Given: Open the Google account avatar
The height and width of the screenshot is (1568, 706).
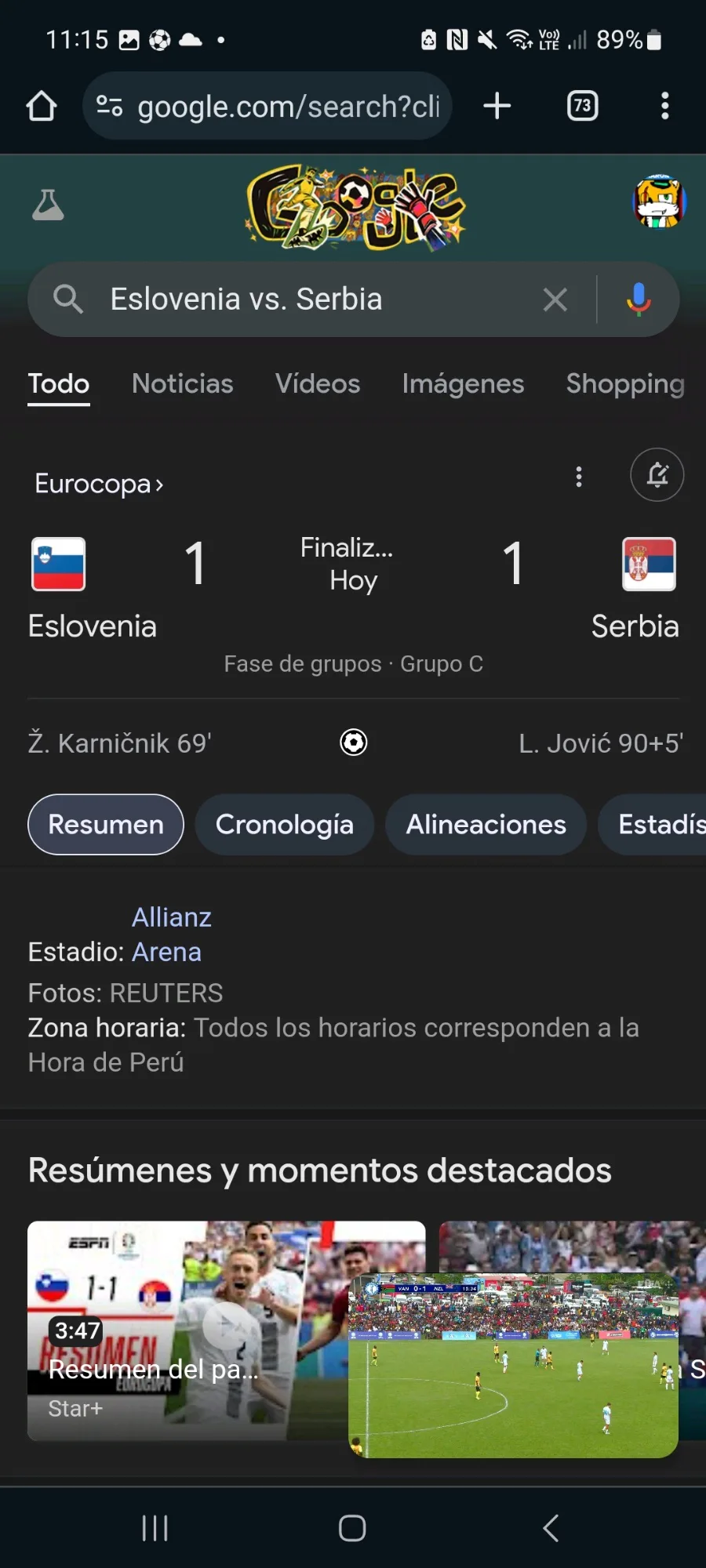Looking at the screenshot, I should pos(659,202).
